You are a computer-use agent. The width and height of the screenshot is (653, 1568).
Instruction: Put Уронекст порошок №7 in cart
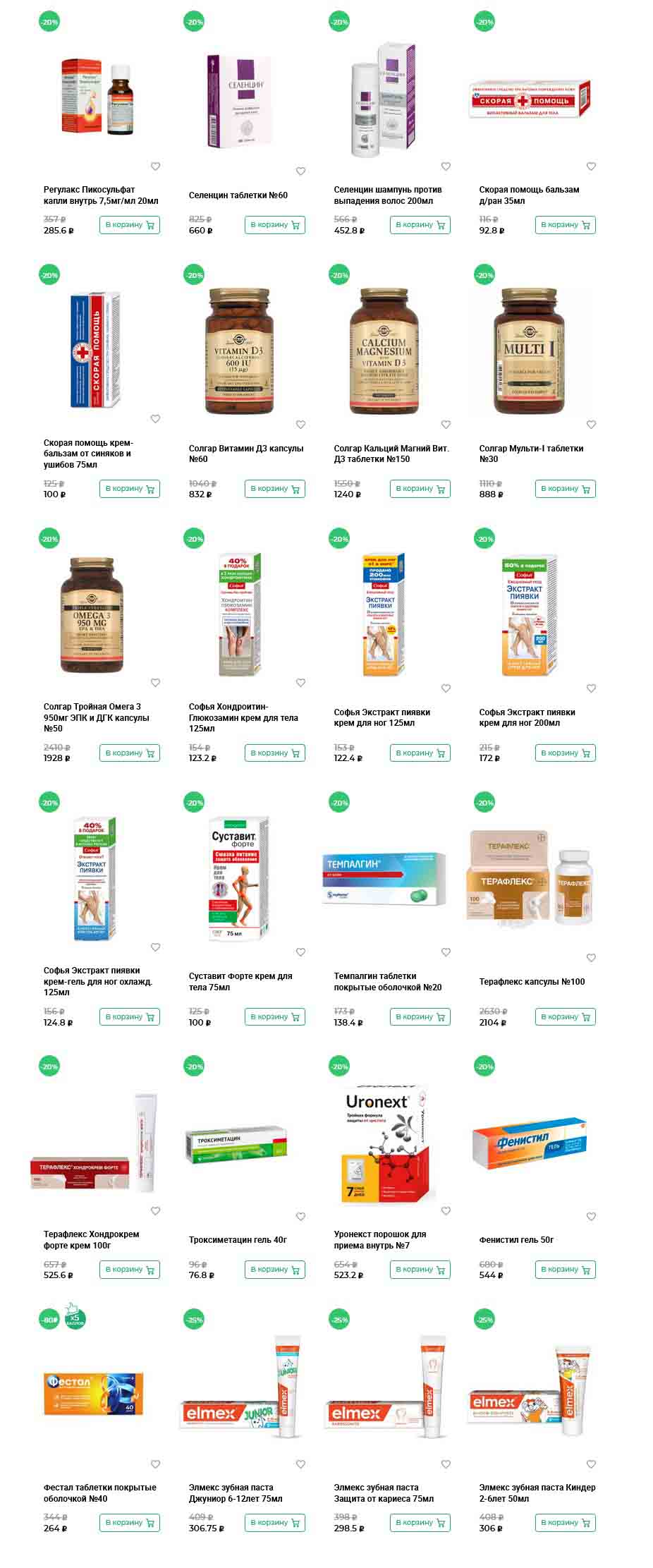(x=420, y=1269)
